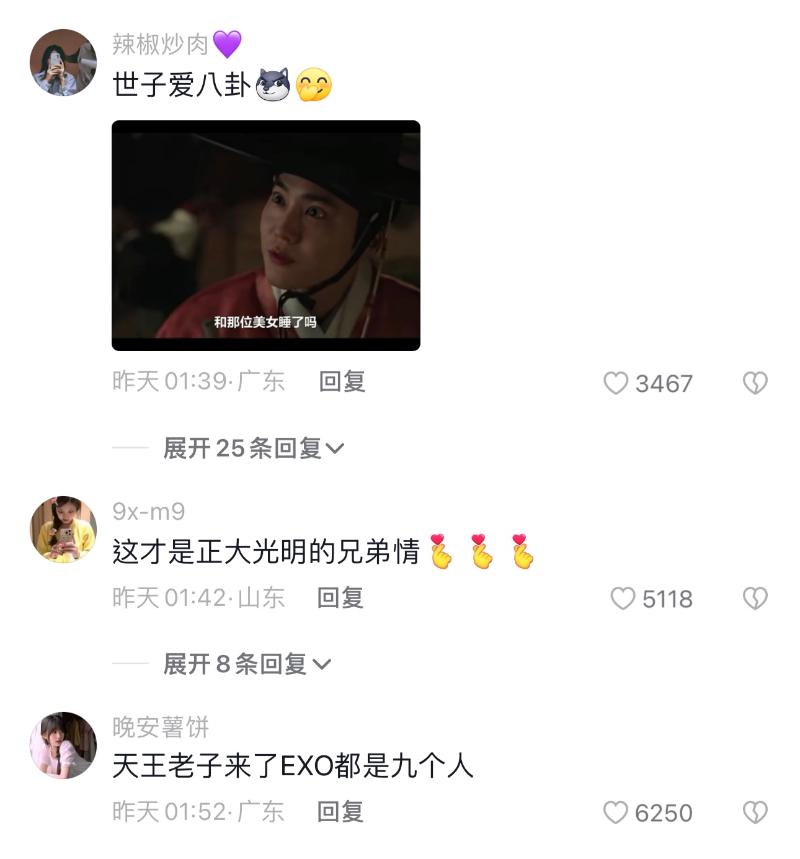Tap the username 晚安薯饼
Viewport: 800px width, 859px height.
pos(160,727)
